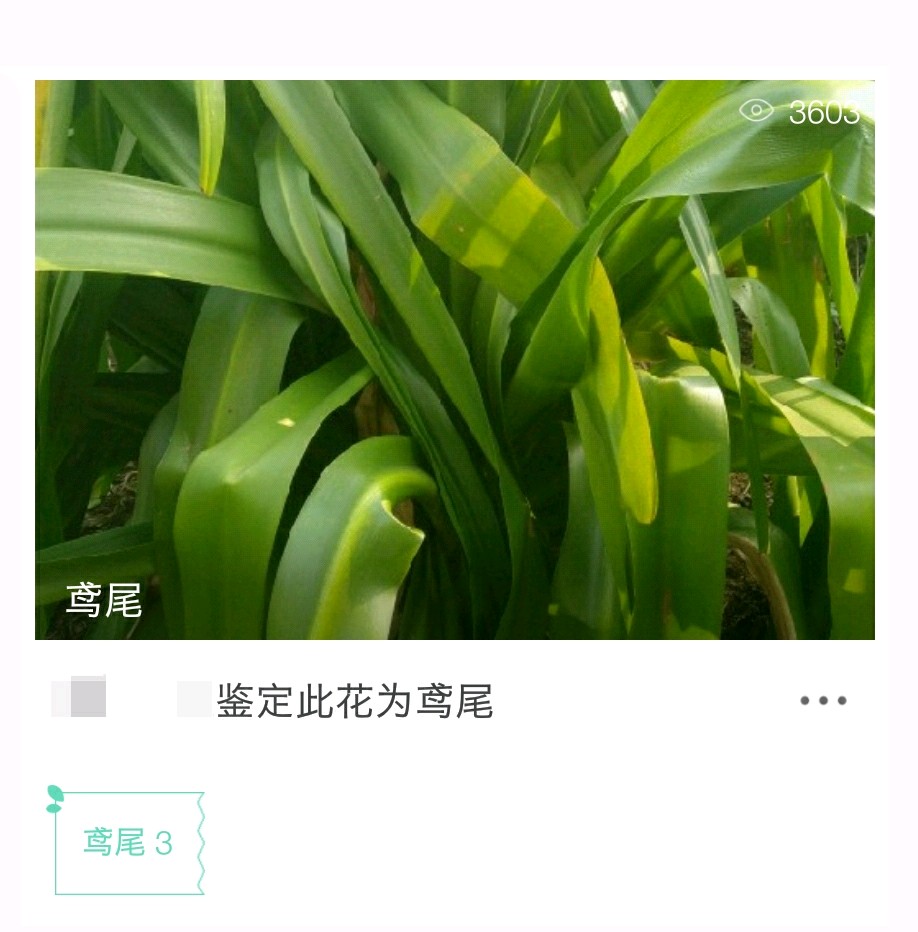The width and height of the screenshot is (918, 932).
Task: Select the 鸢尾 3 tag chip
Action: click(x=128, y=843)
